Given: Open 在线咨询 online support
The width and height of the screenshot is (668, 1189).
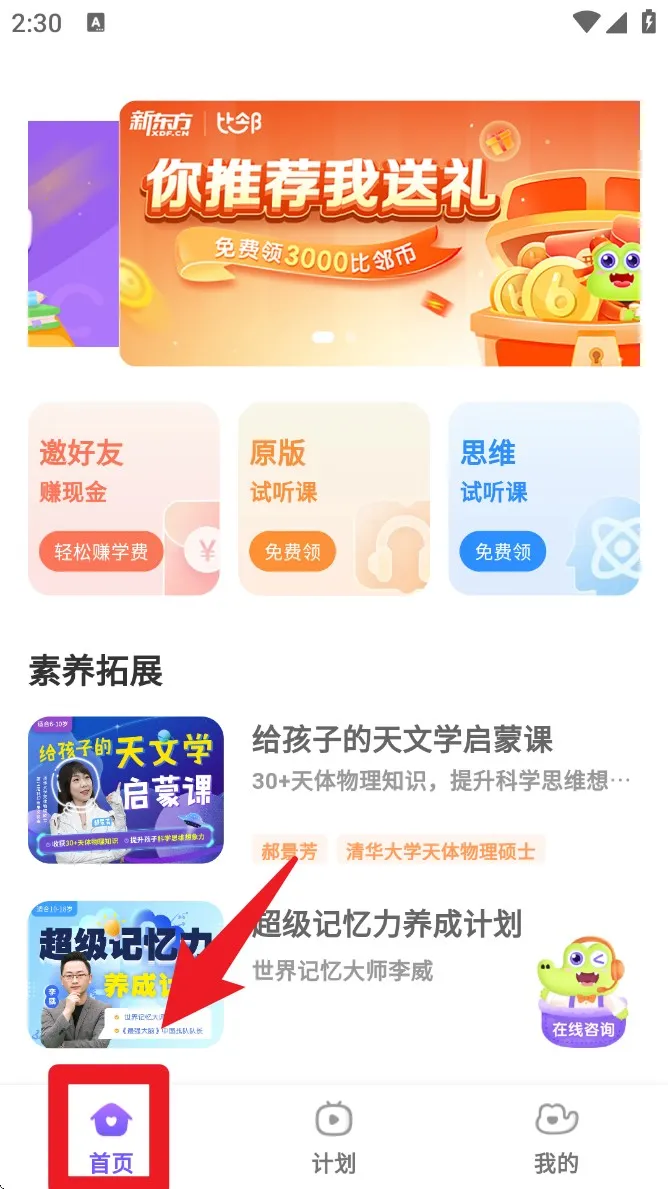Looking at the screenshot, I should click(x=583, y=993).
